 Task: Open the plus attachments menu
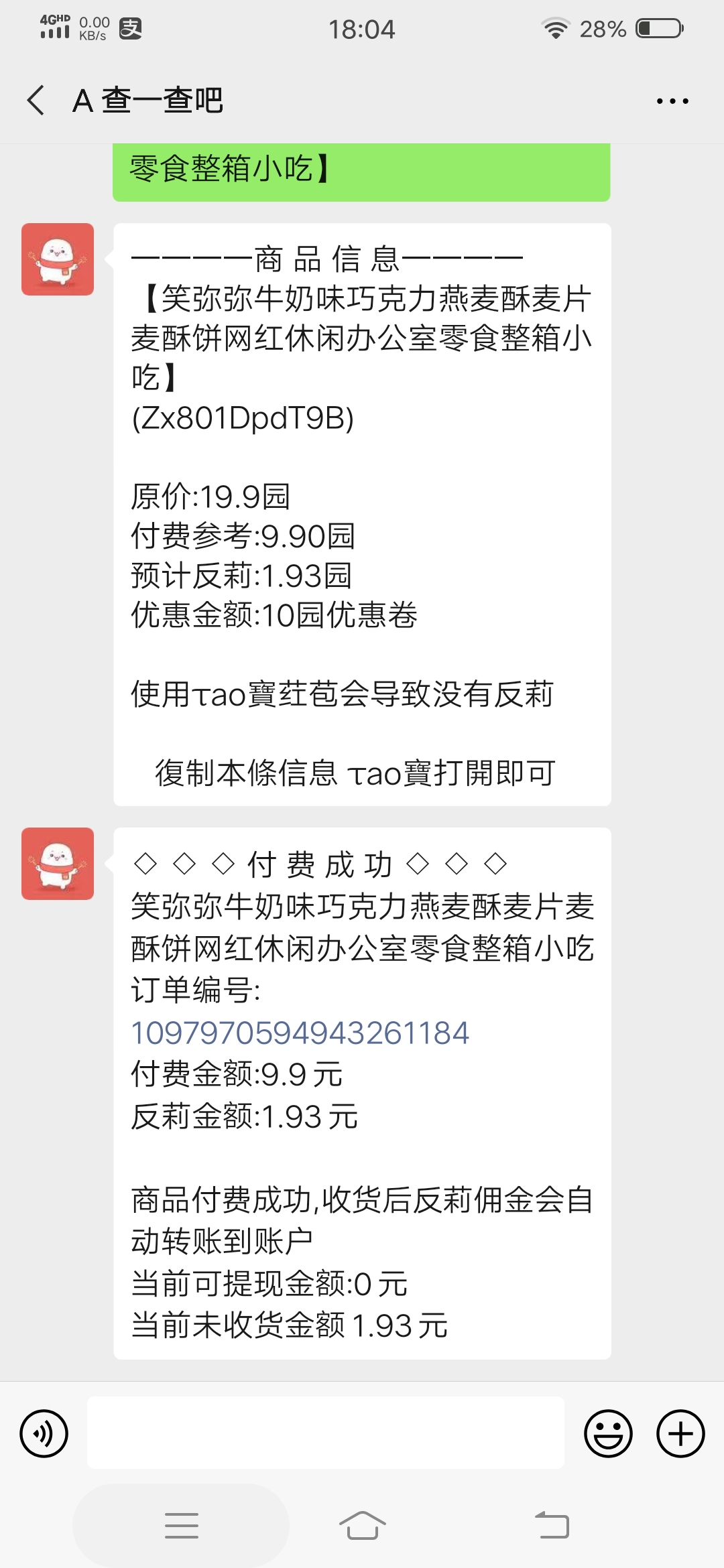pyautogui.click(x=680, y=1433)
